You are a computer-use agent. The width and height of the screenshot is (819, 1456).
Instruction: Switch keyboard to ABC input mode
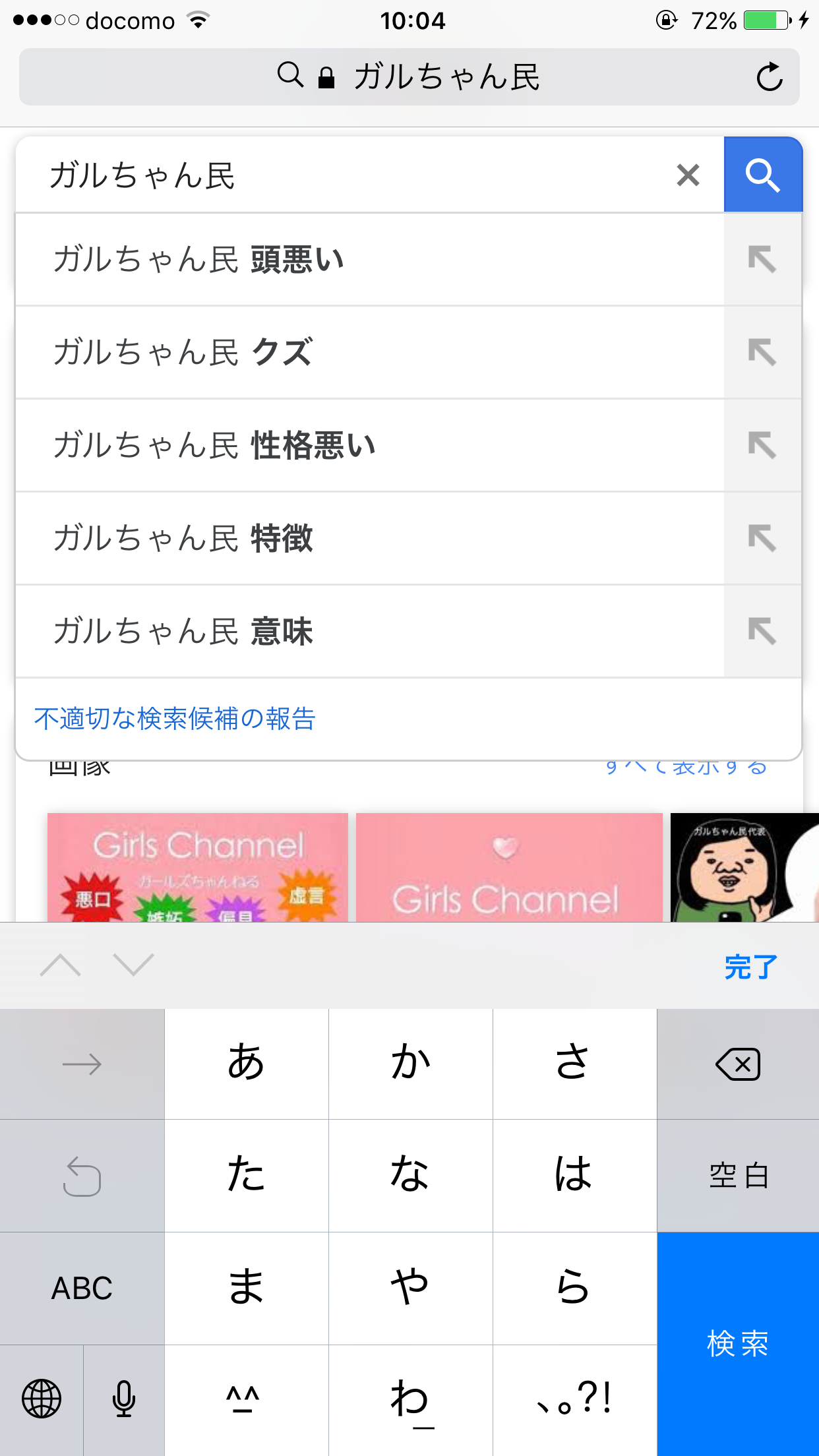point(82,1287)
